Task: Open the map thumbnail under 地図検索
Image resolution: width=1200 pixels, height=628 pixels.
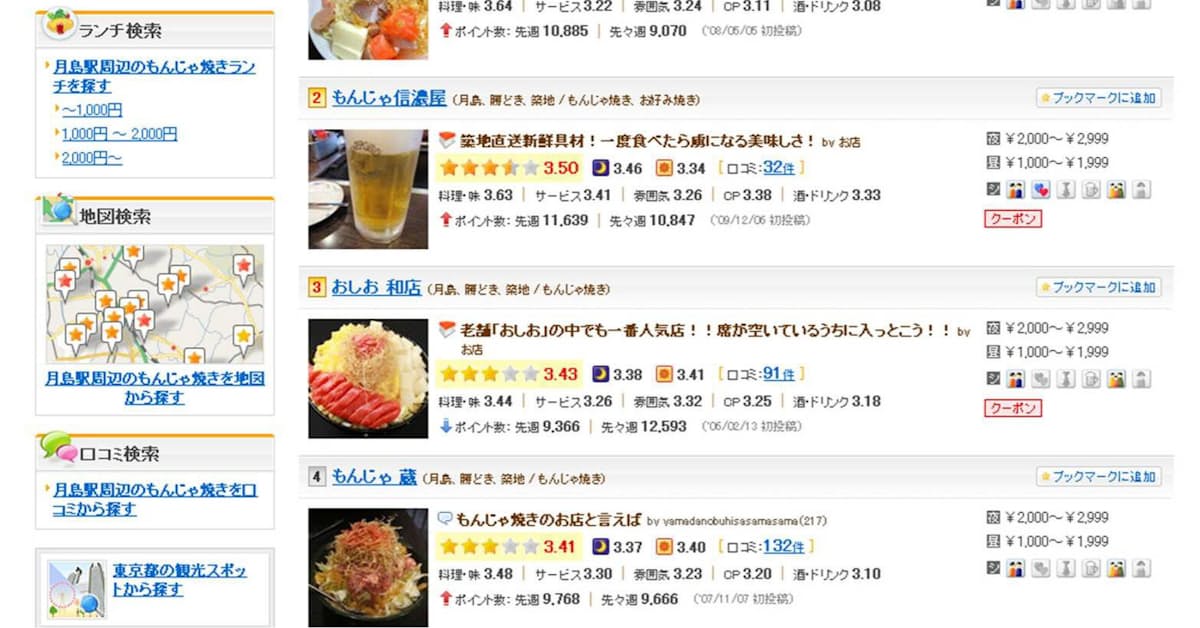Action: click(154, 304)
